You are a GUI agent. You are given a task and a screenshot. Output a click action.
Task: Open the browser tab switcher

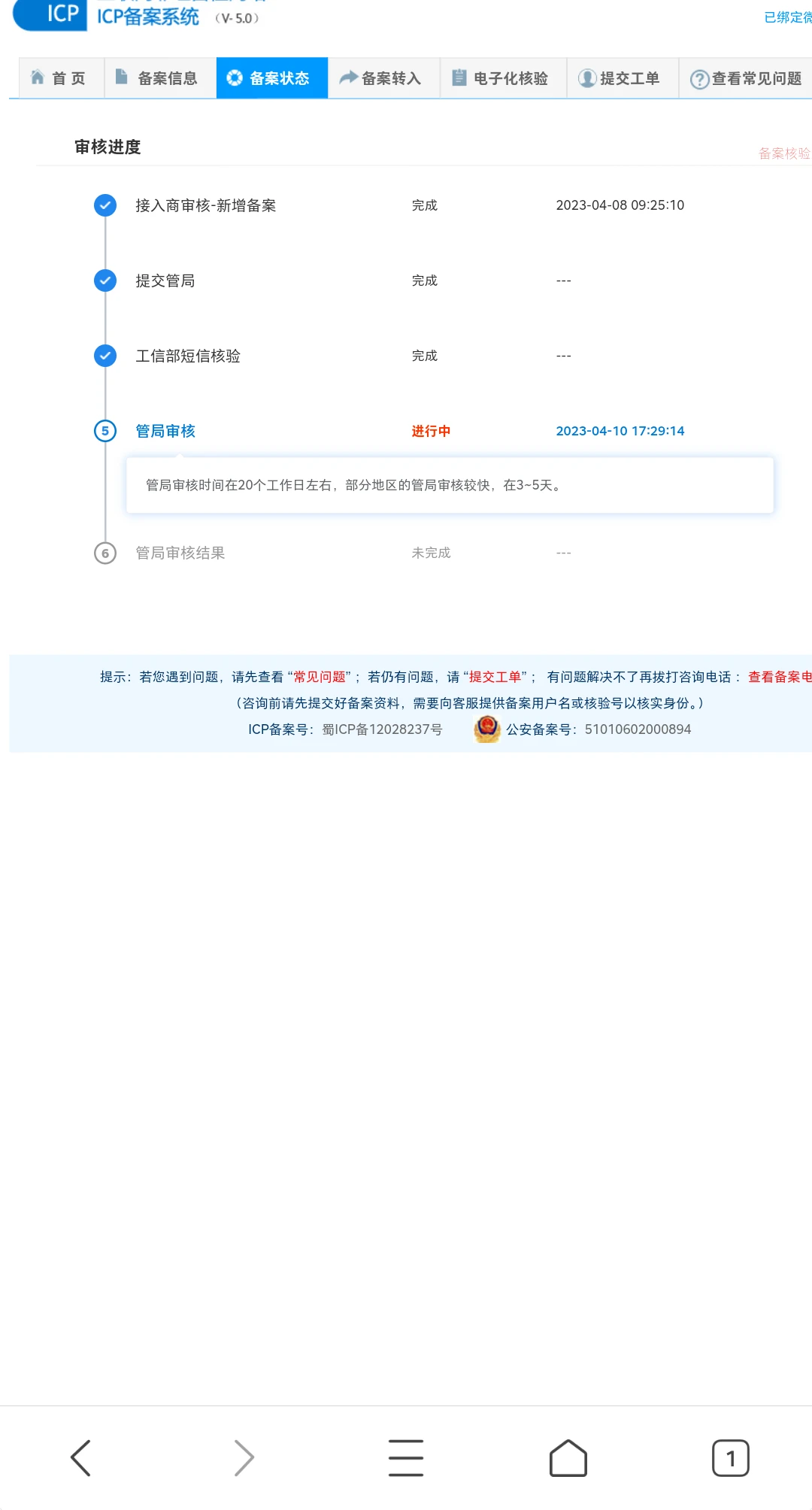pyautogui.click(x=730, y=1458)
